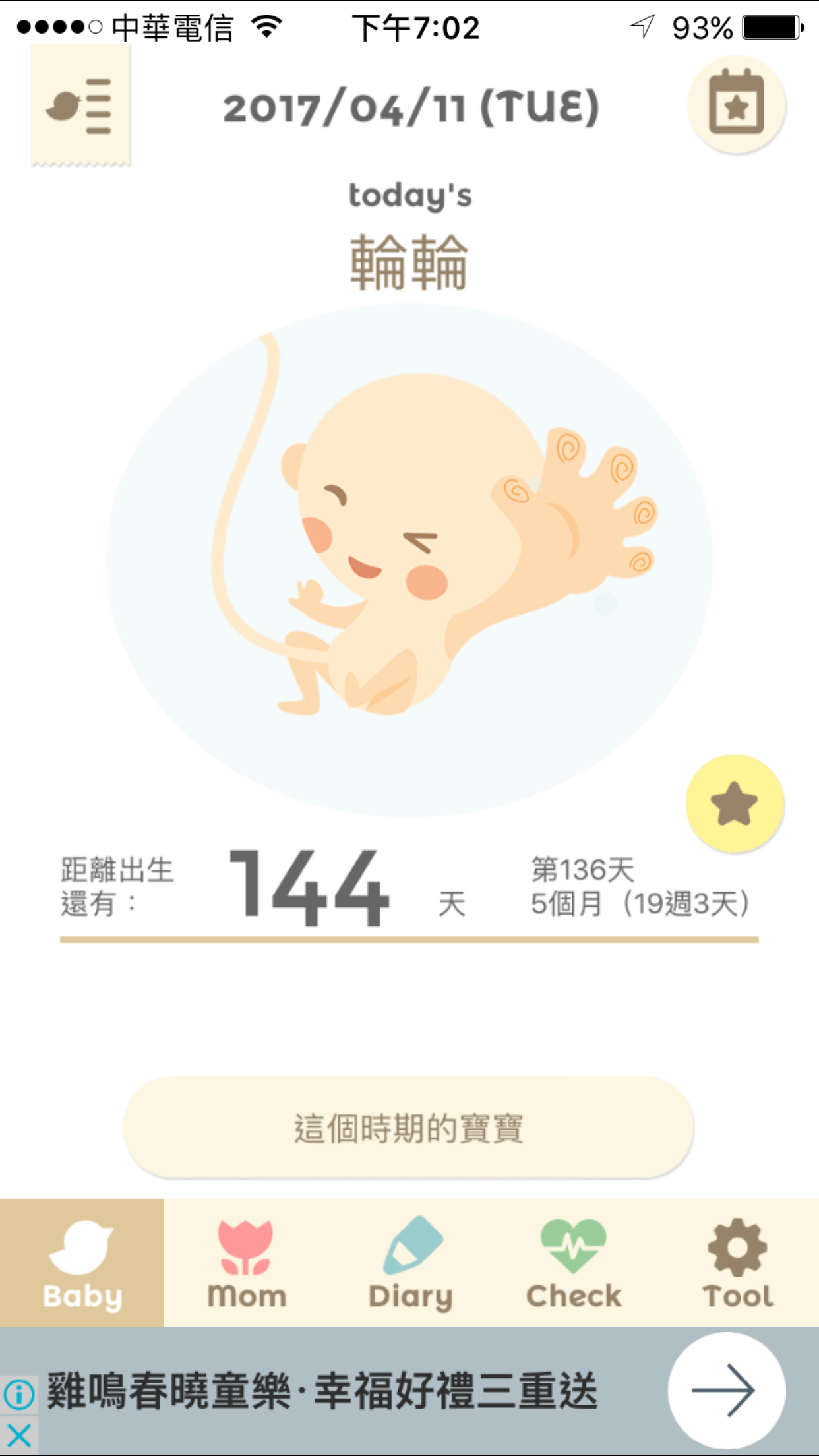Tap the yellow star favorite button
The height and width of the screenshot is (1456, 819).
735,803
